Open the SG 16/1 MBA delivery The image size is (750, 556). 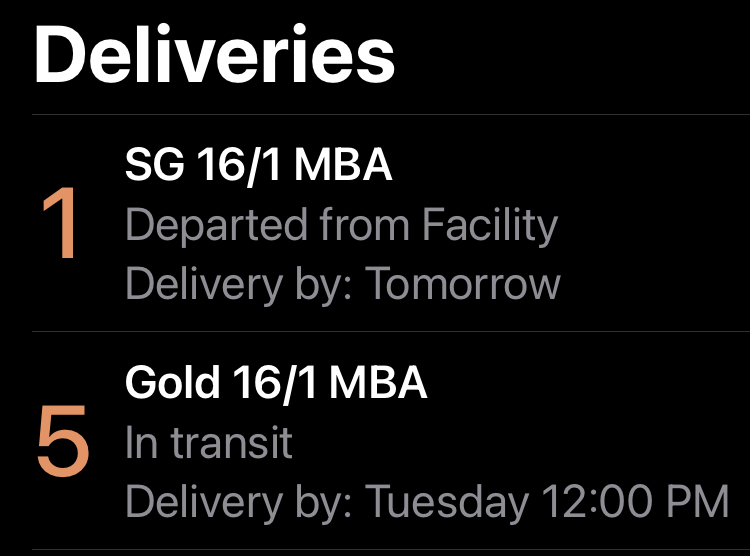pos(391,223)
